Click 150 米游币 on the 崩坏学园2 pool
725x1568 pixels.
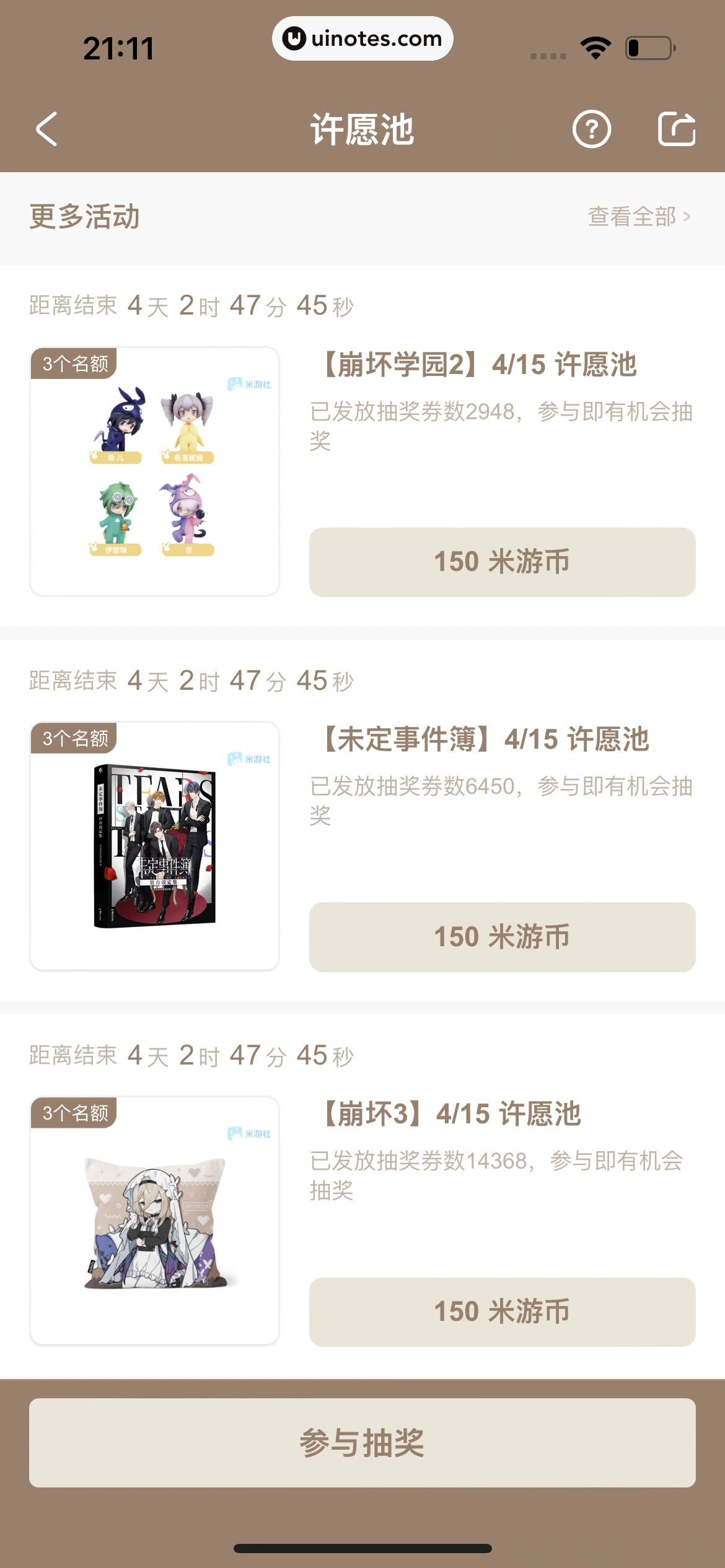click(x=502, y=562)
